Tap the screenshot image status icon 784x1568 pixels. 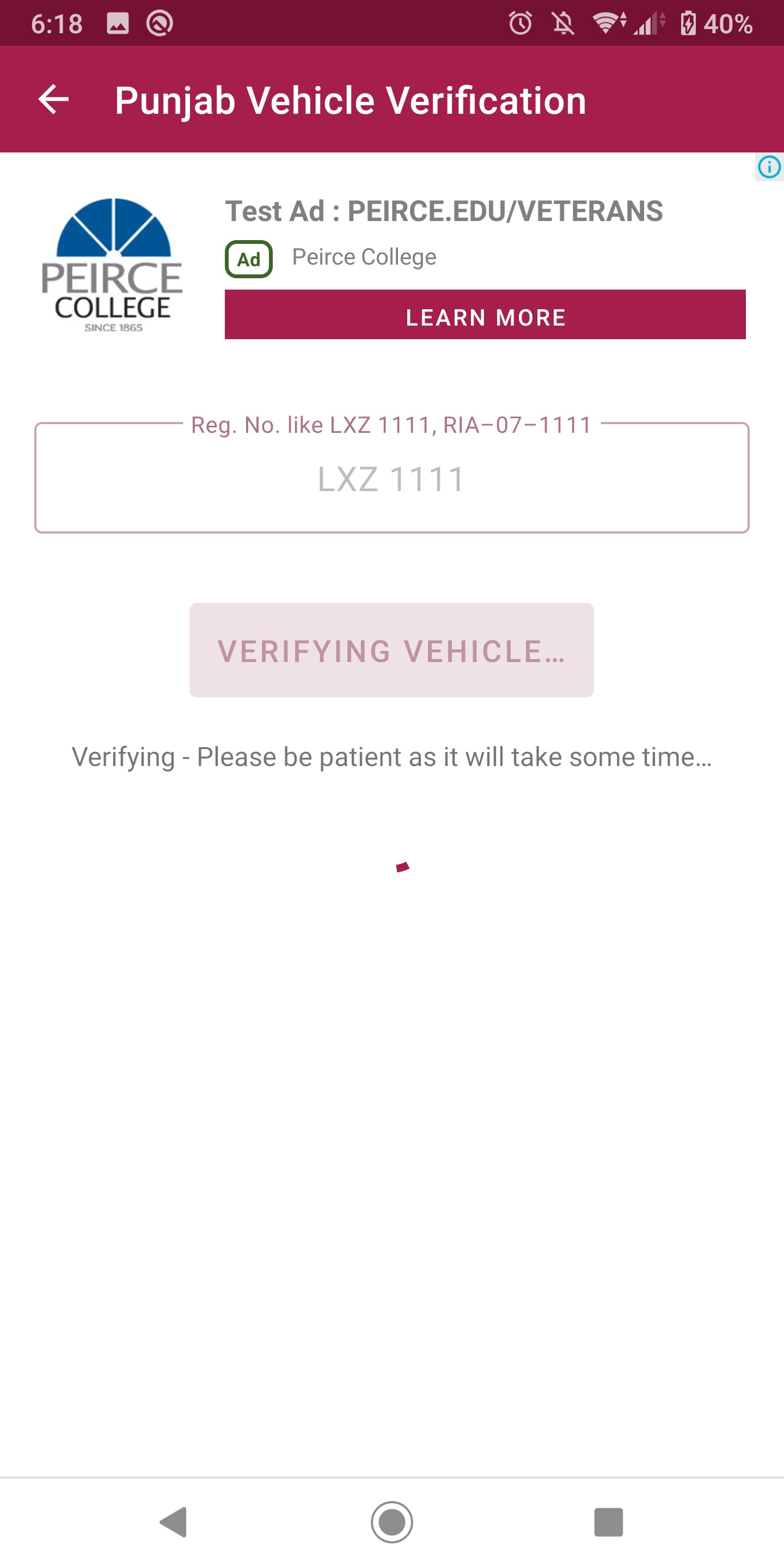[117, 23]
